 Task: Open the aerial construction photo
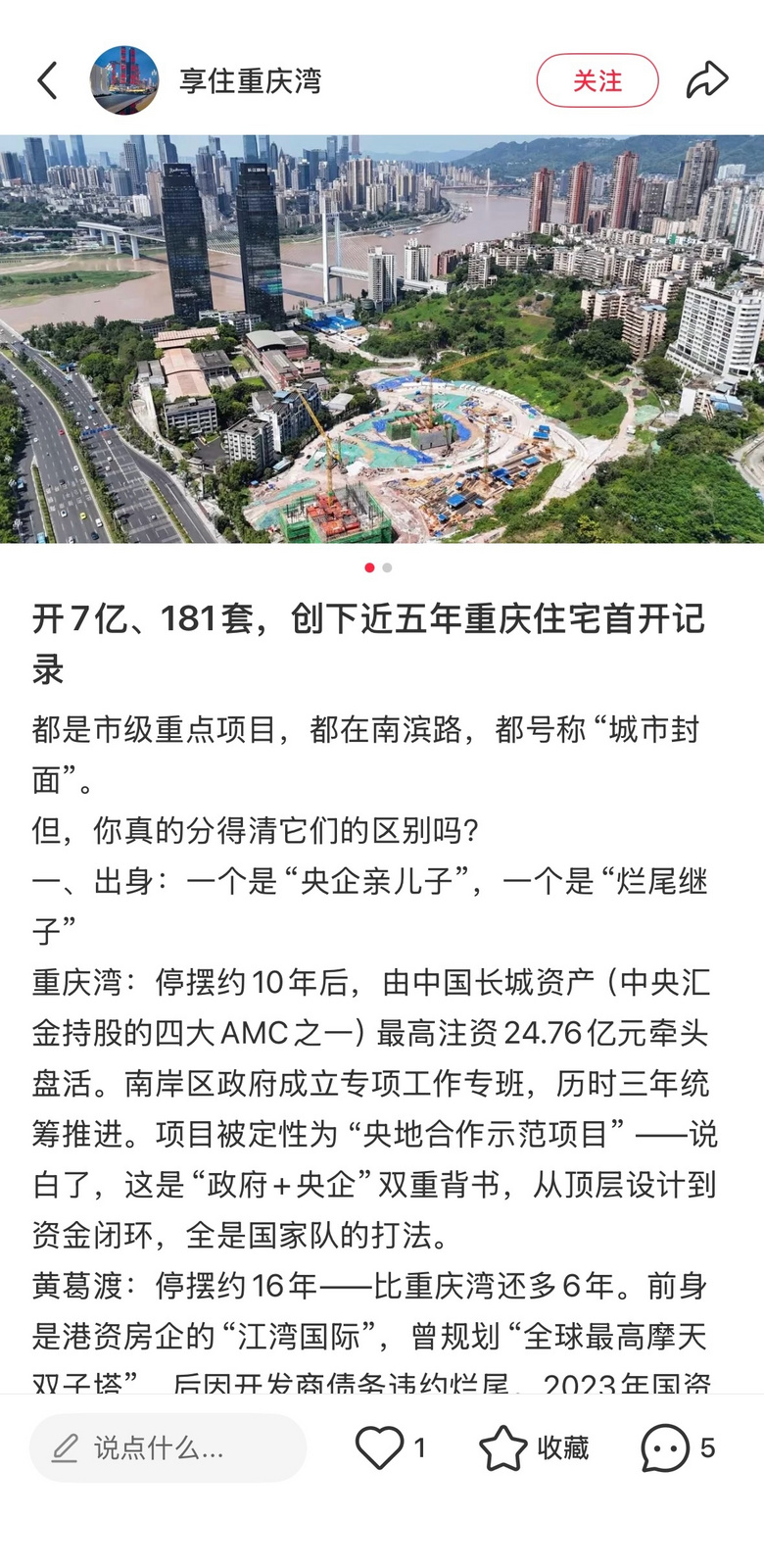tap(382, 339)
